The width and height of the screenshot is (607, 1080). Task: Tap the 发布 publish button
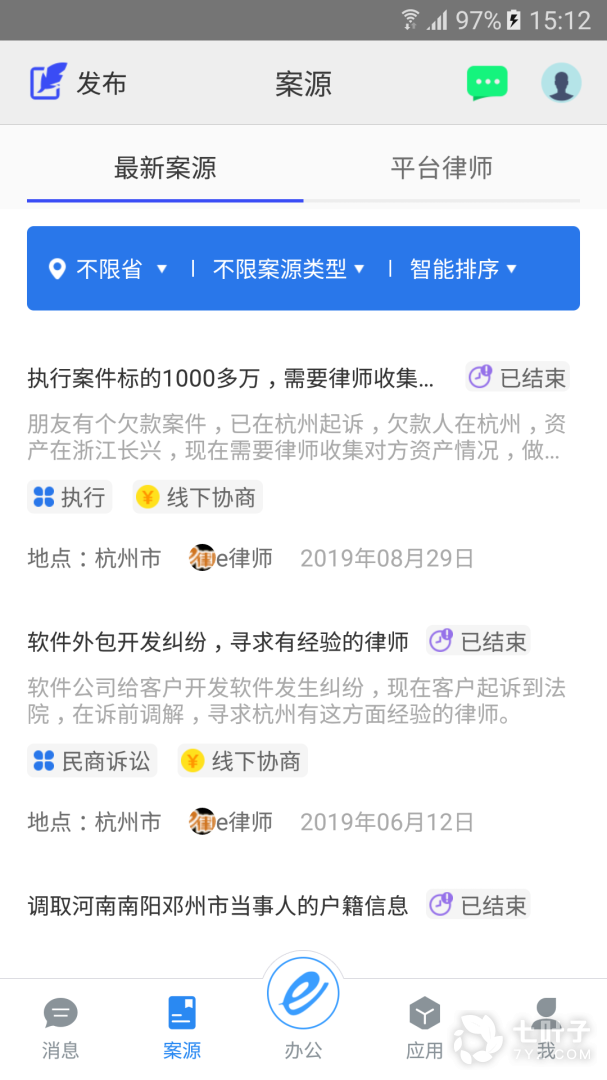(78, 83)
